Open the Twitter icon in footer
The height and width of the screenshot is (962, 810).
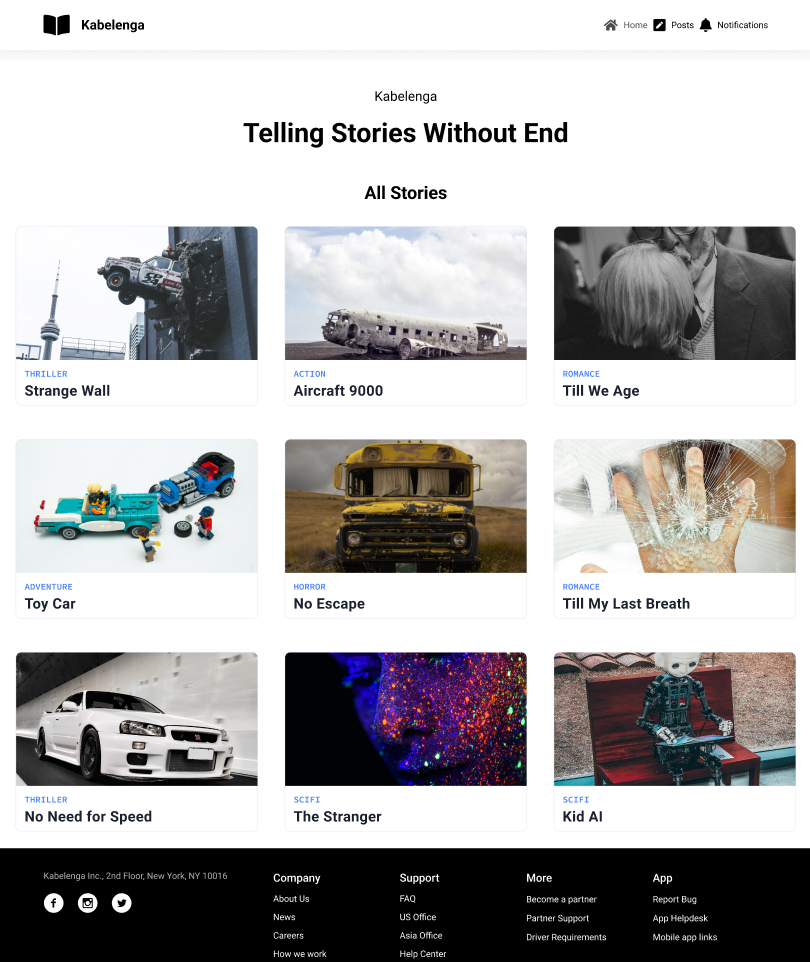[121, 903]
